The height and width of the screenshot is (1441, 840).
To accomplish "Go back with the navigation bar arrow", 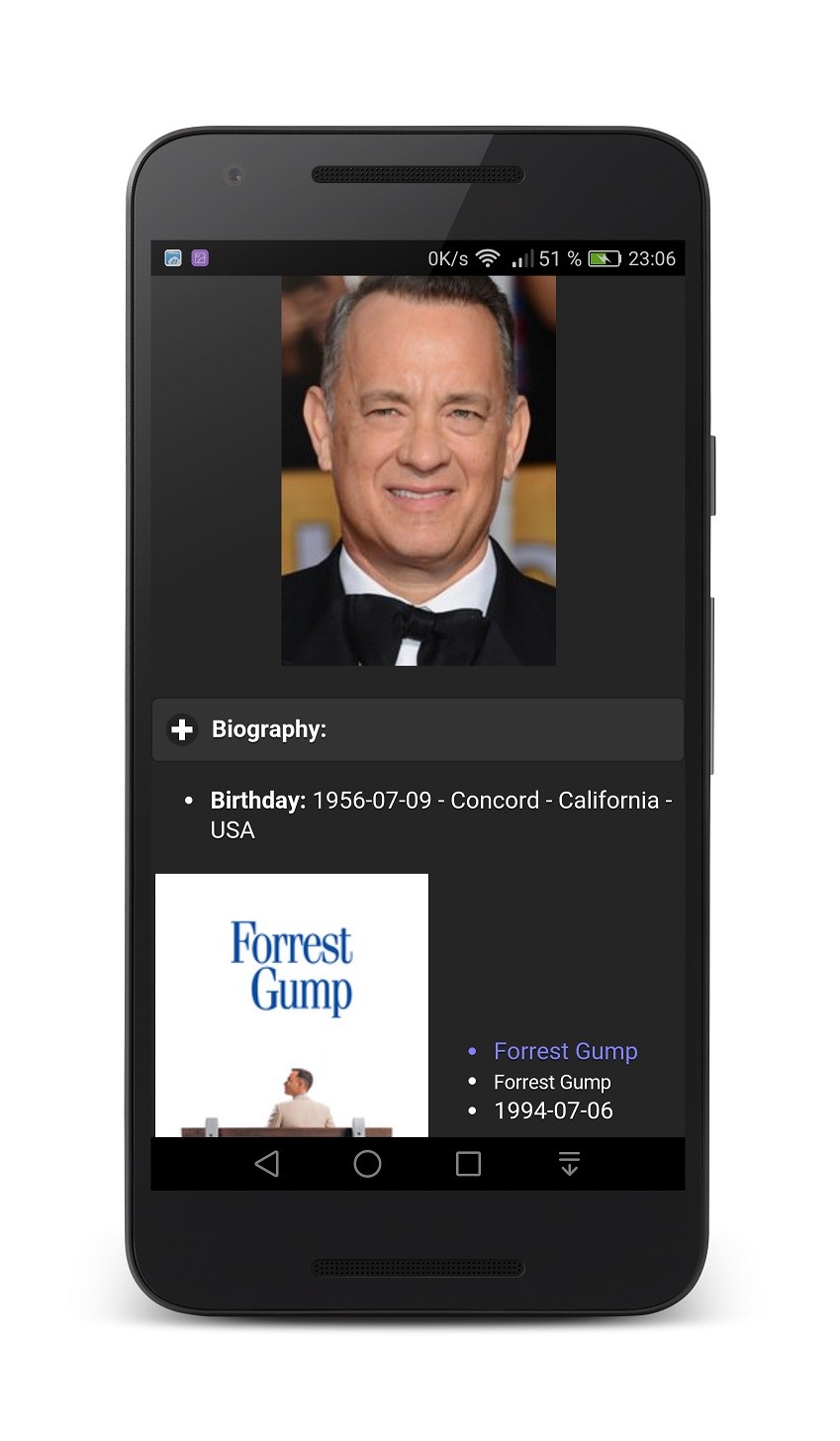I will coord(266,1164).
